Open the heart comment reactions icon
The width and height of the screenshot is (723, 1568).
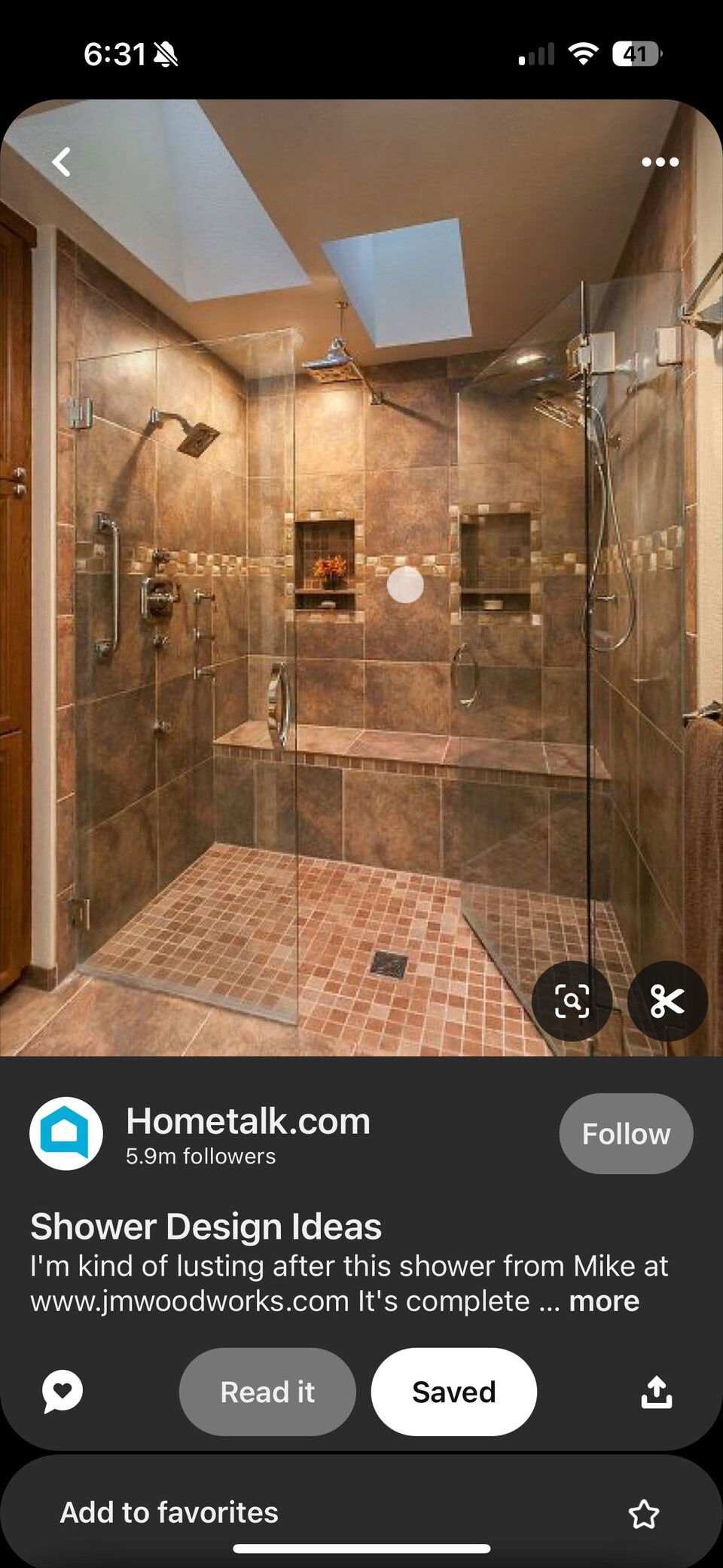coord(63,1392)
